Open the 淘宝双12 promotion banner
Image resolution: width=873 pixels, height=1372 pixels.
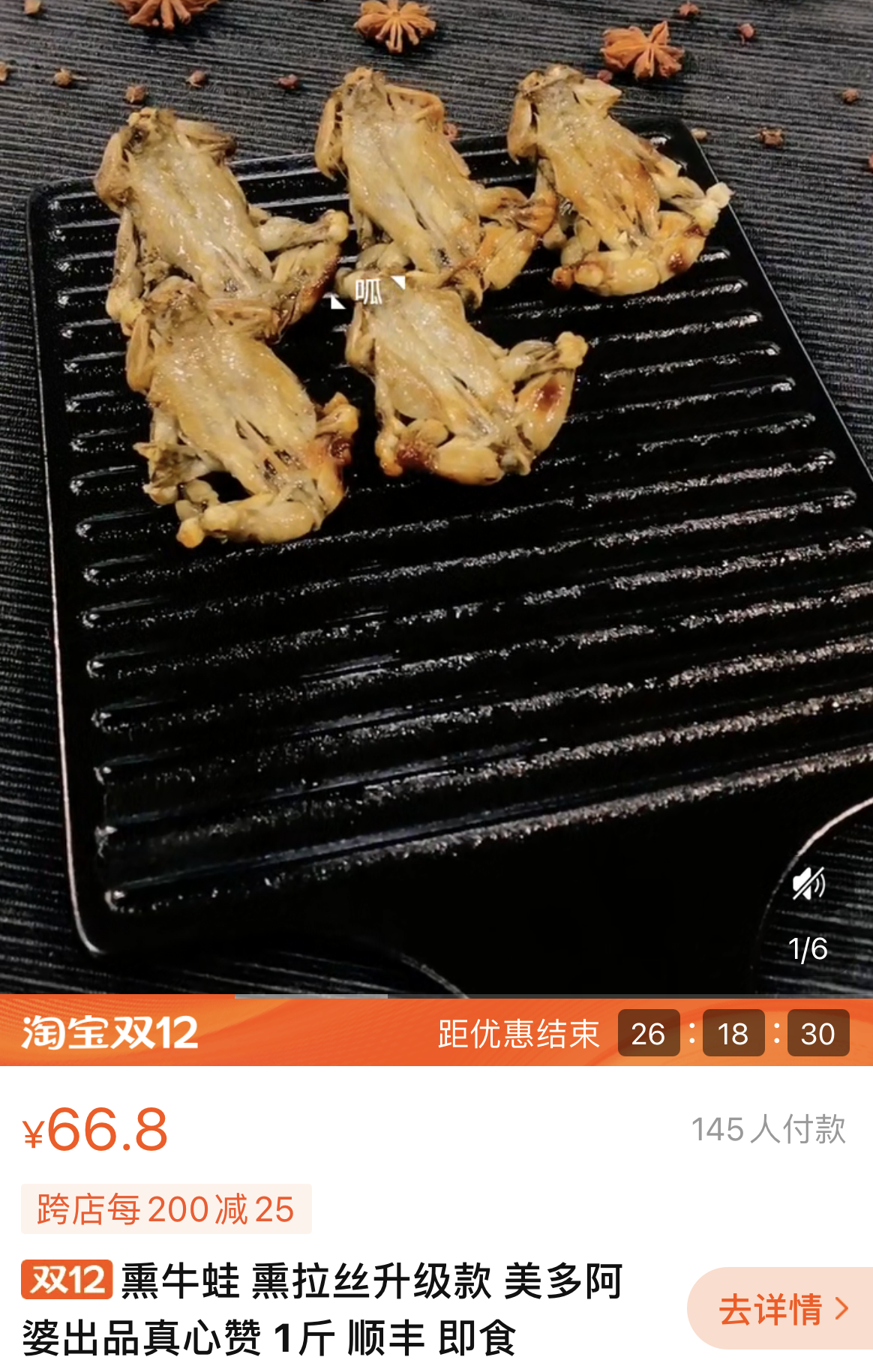pyautogui.click(x=109, y=1032)
